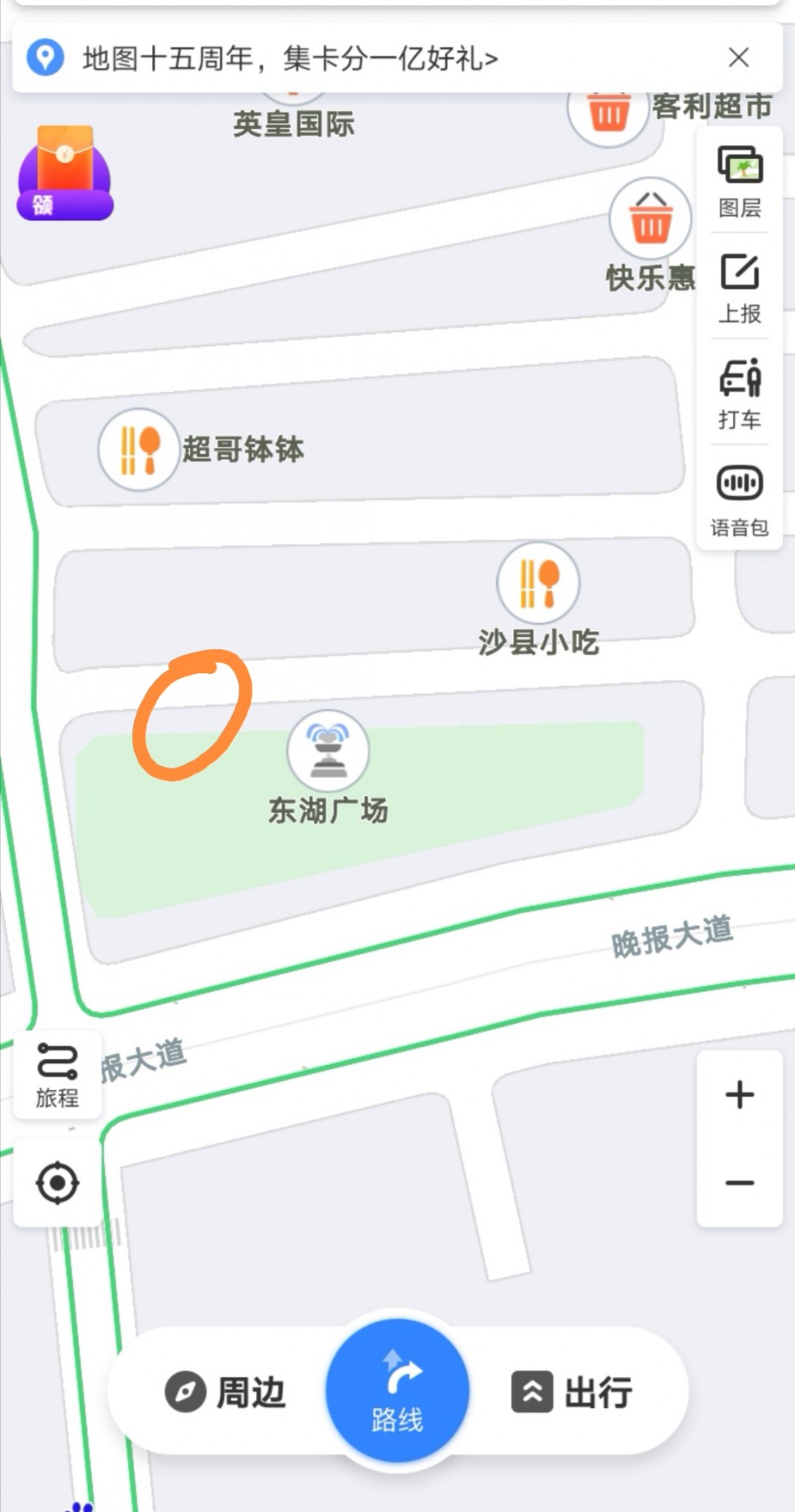
Task: Open 旅程 trips
Action: pyautogui.click(x=58, y=1076)
